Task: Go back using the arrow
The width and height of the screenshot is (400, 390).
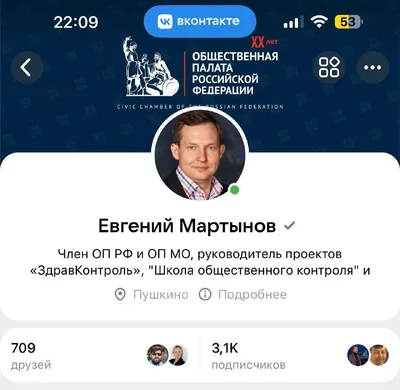Action: [27, 67]
